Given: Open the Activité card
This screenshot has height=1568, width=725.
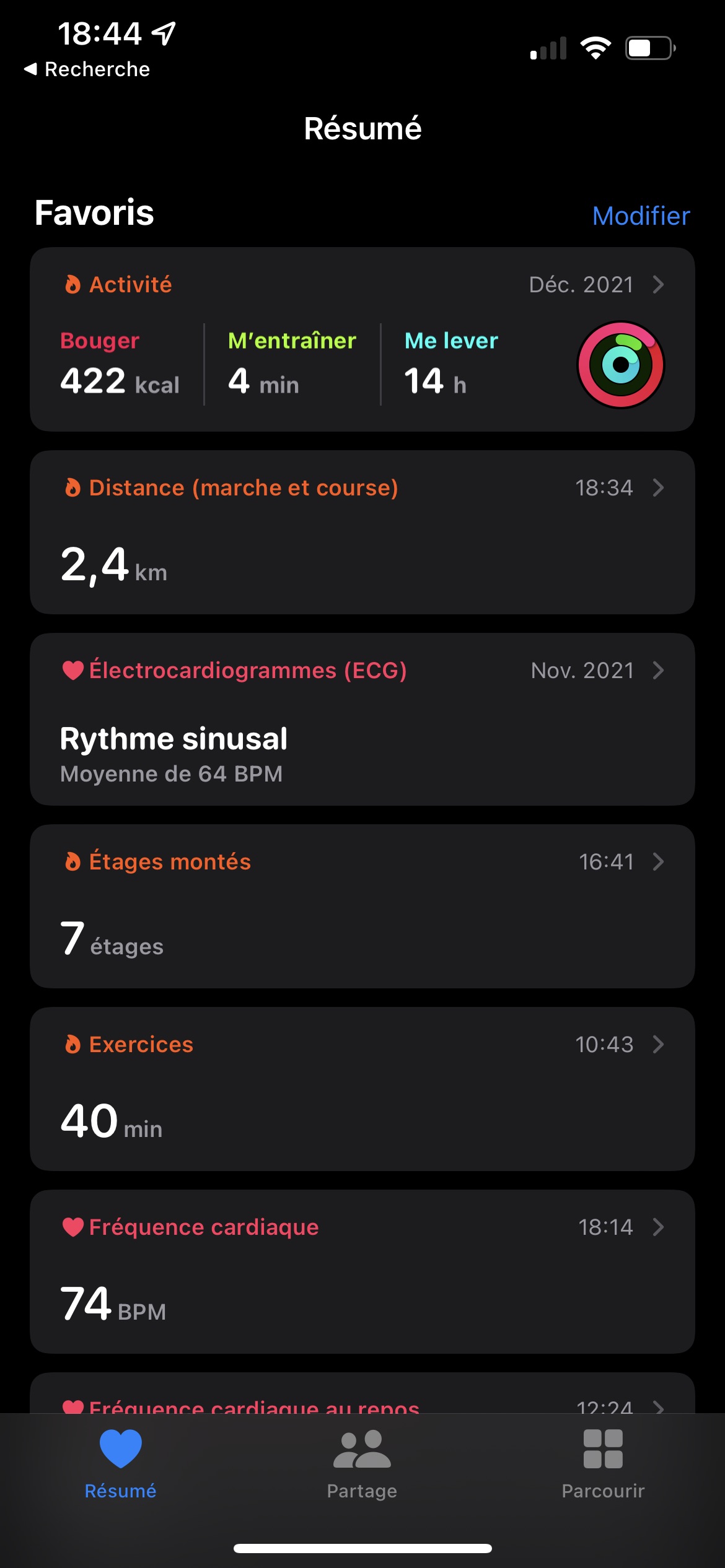Looking at the screenshot, I should pos(362,339).
